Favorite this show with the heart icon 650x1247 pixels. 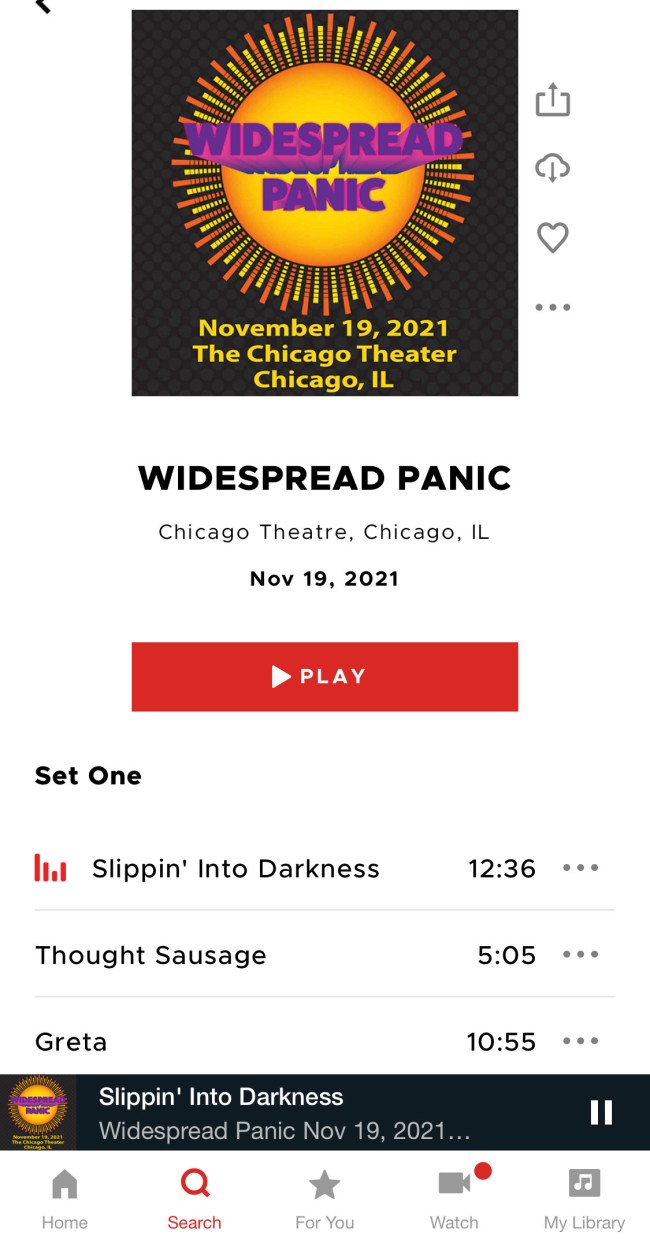tap(552, 238)
